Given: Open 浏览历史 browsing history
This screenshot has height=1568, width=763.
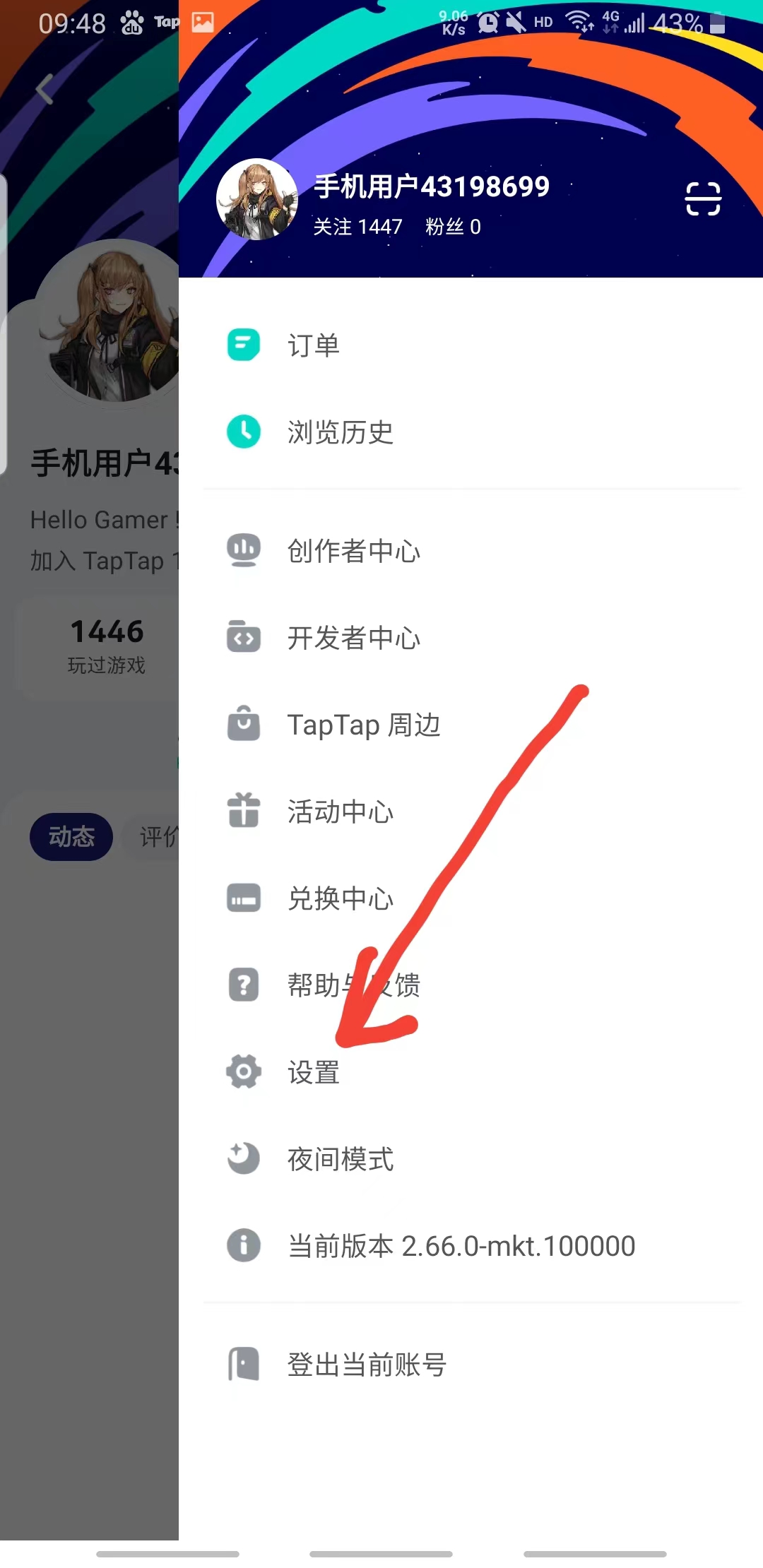Looking at the screenshot, I should pyautogui.click(x=339, y=432).
